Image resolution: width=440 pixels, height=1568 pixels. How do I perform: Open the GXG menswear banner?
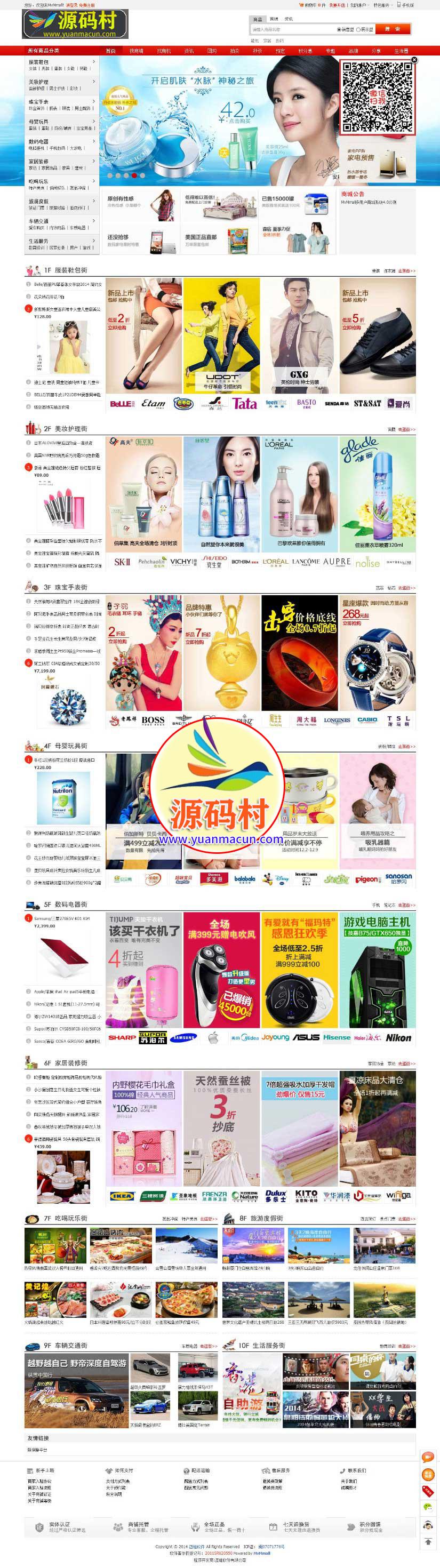pyautogui.click(x=299, y=335)
